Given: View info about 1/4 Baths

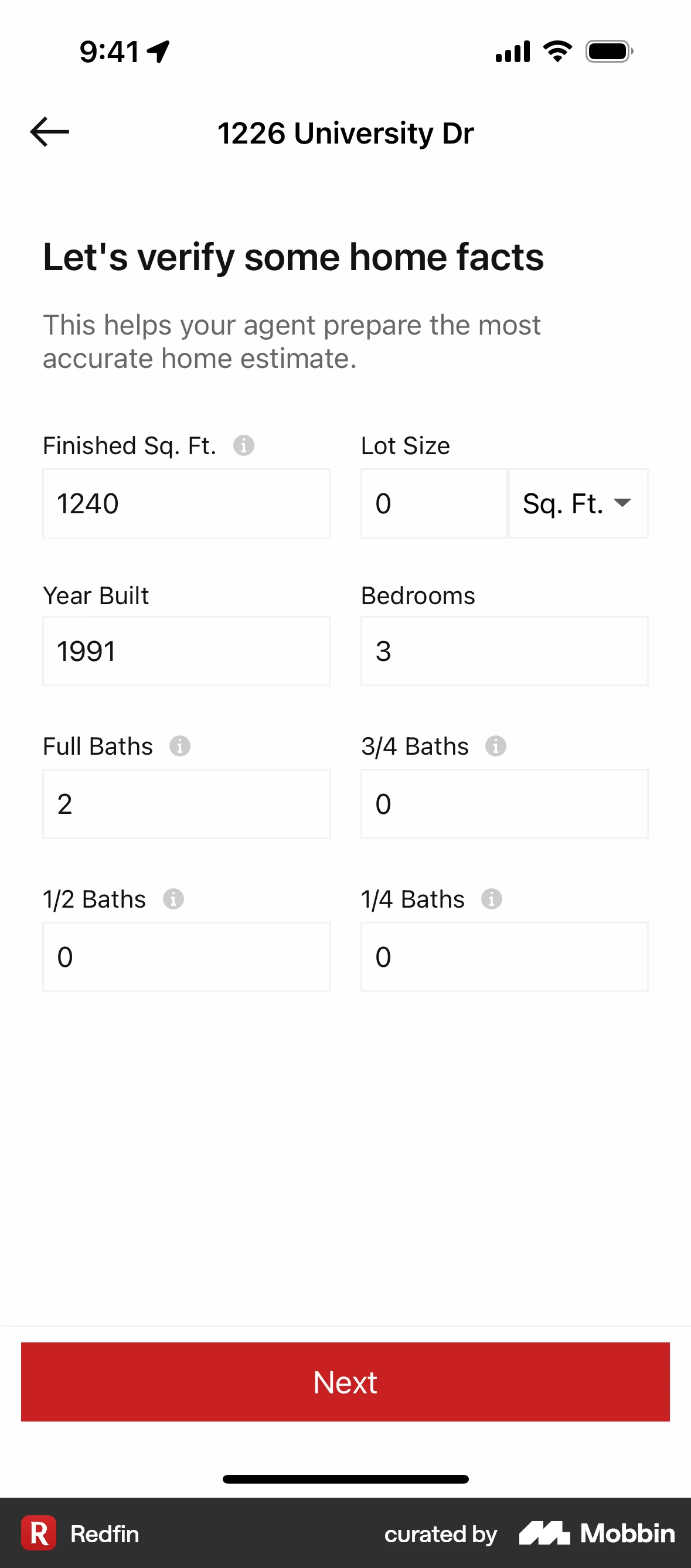Looking at the screenshot, I should (491, 898).
